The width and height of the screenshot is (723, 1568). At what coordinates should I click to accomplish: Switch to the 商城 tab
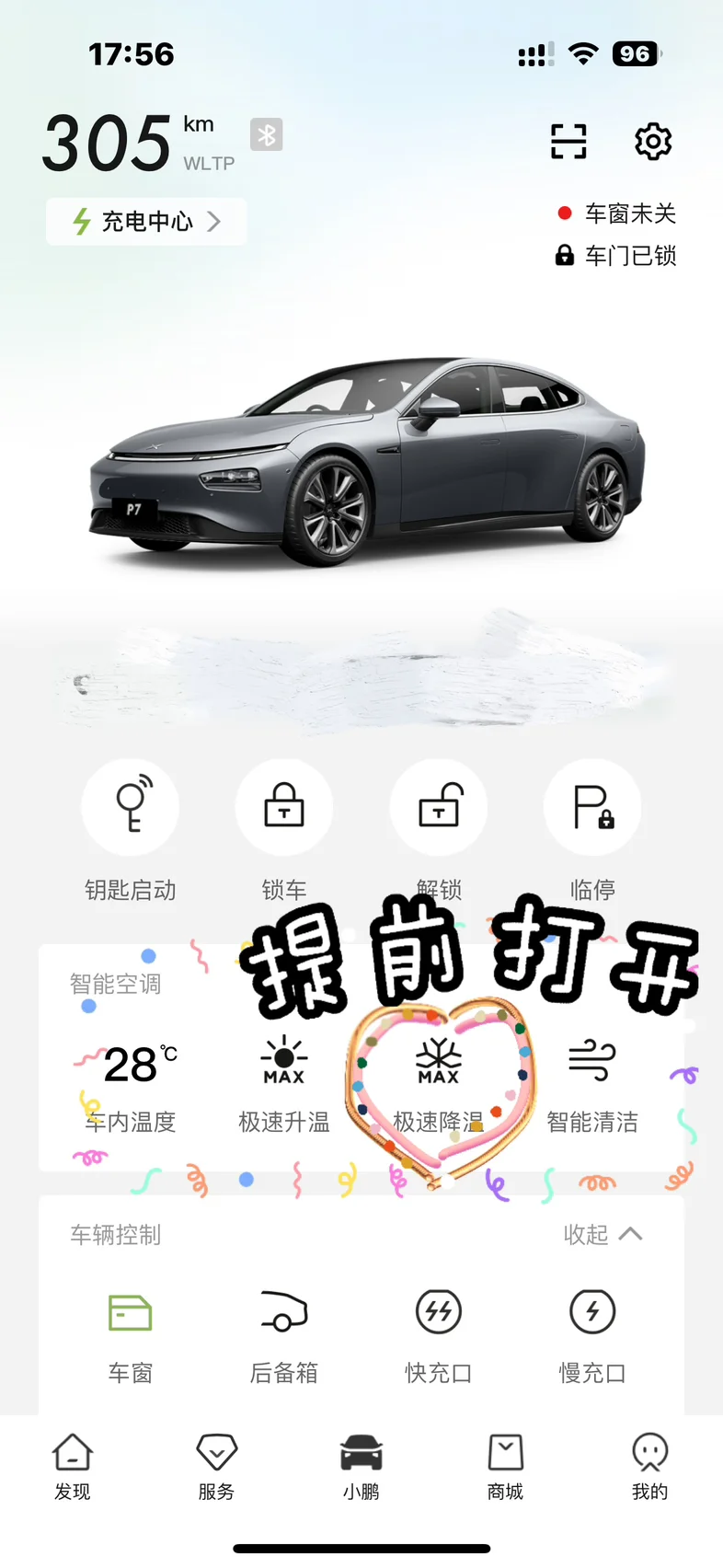505,1467
